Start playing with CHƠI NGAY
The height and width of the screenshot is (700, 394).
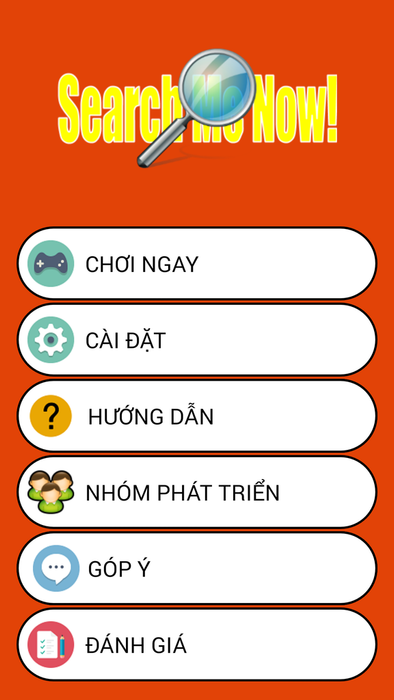[x=197, y=263]
